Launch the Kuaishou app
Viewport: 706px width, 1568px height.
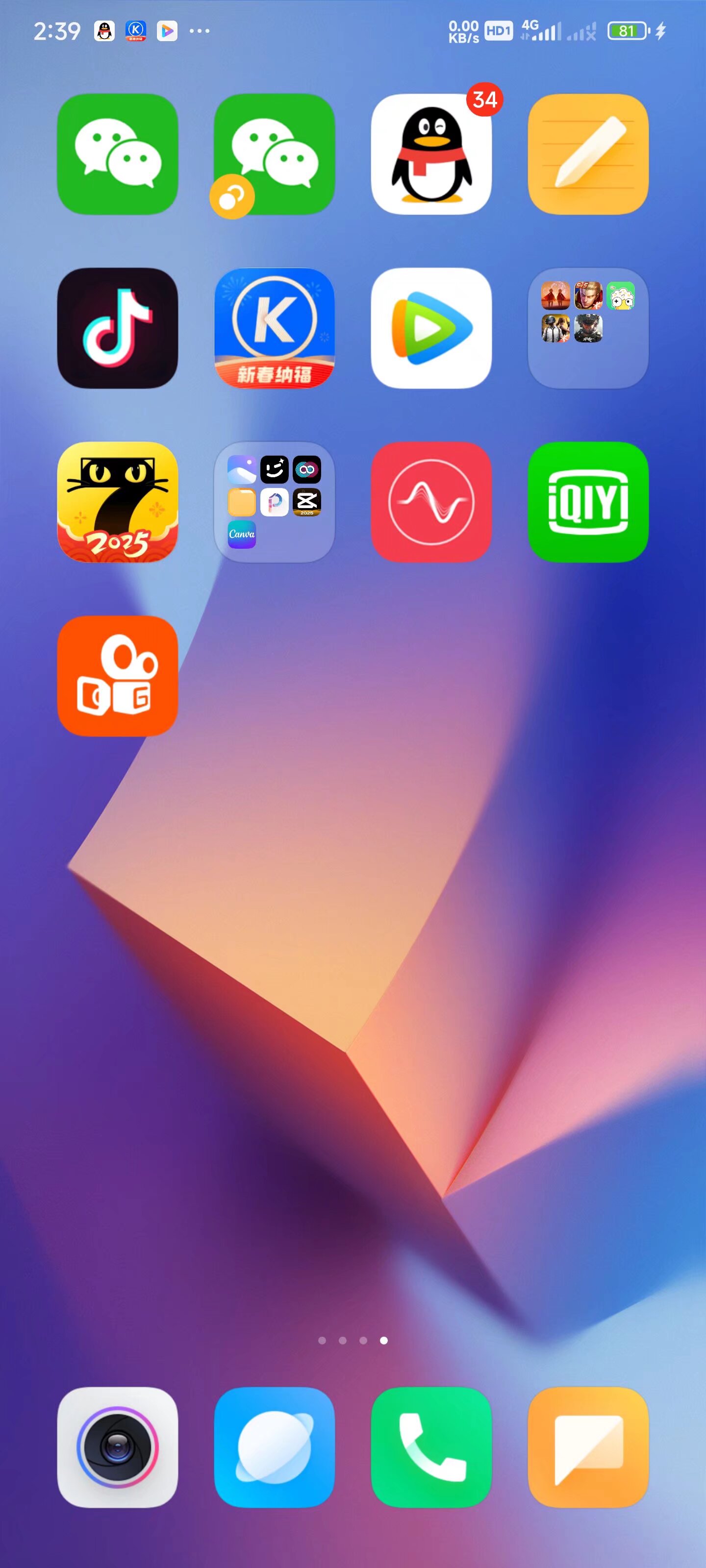pos(118,676)
